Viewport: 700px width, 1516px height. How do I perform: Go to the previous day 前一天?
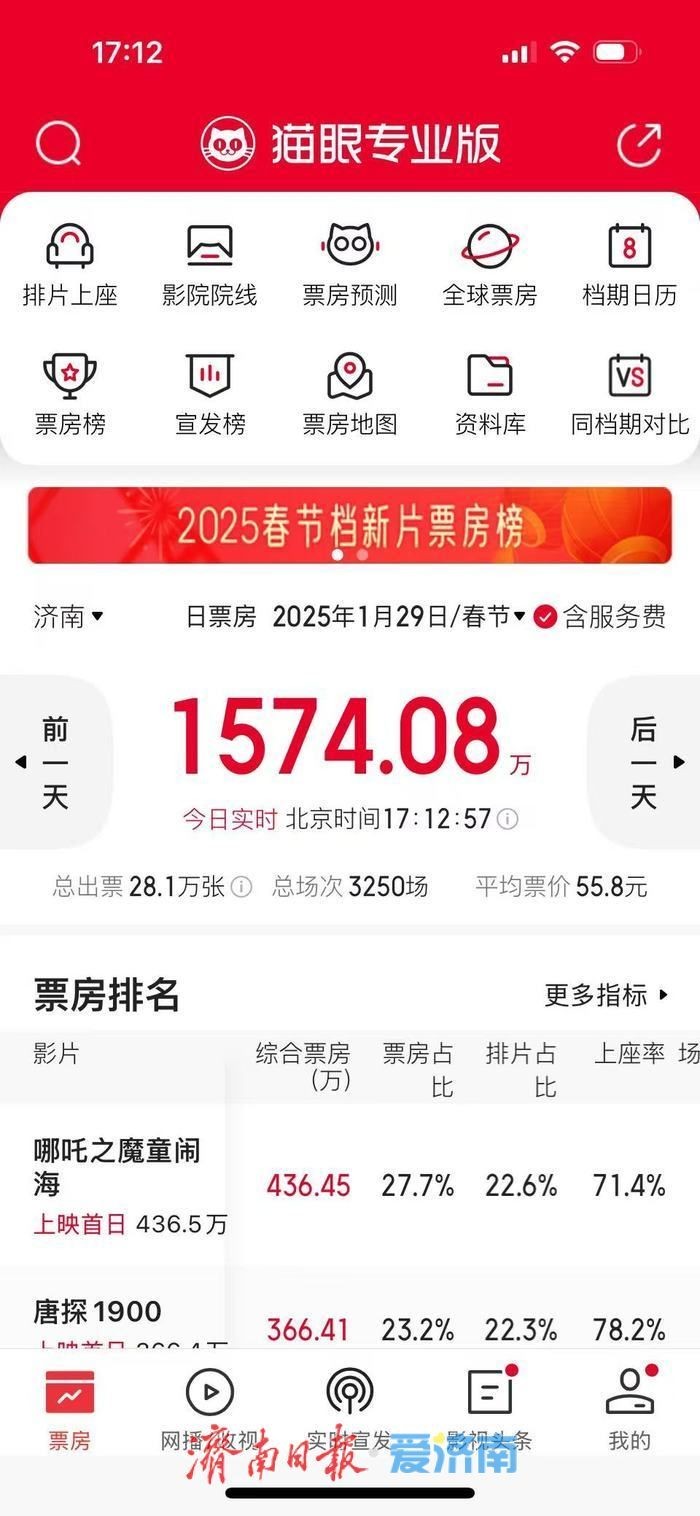tap(55, 763)
